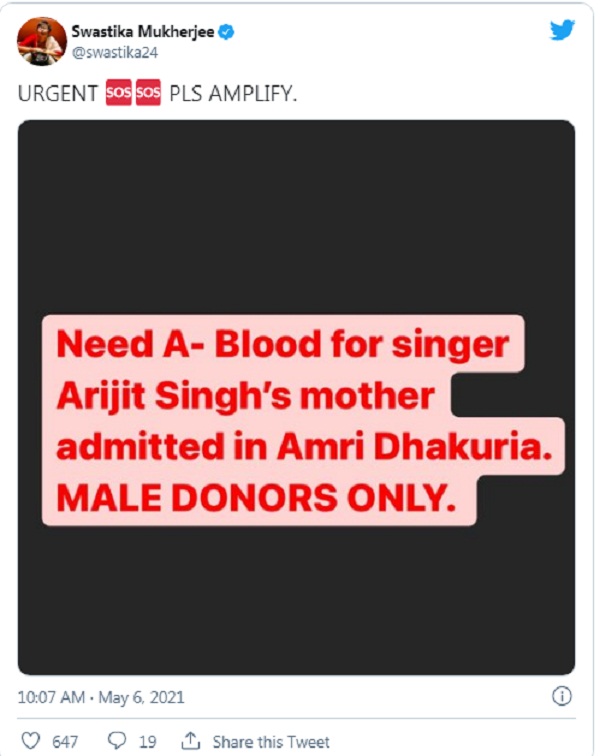
Task: Tap the Twitter bird icon
Action: 563,30
